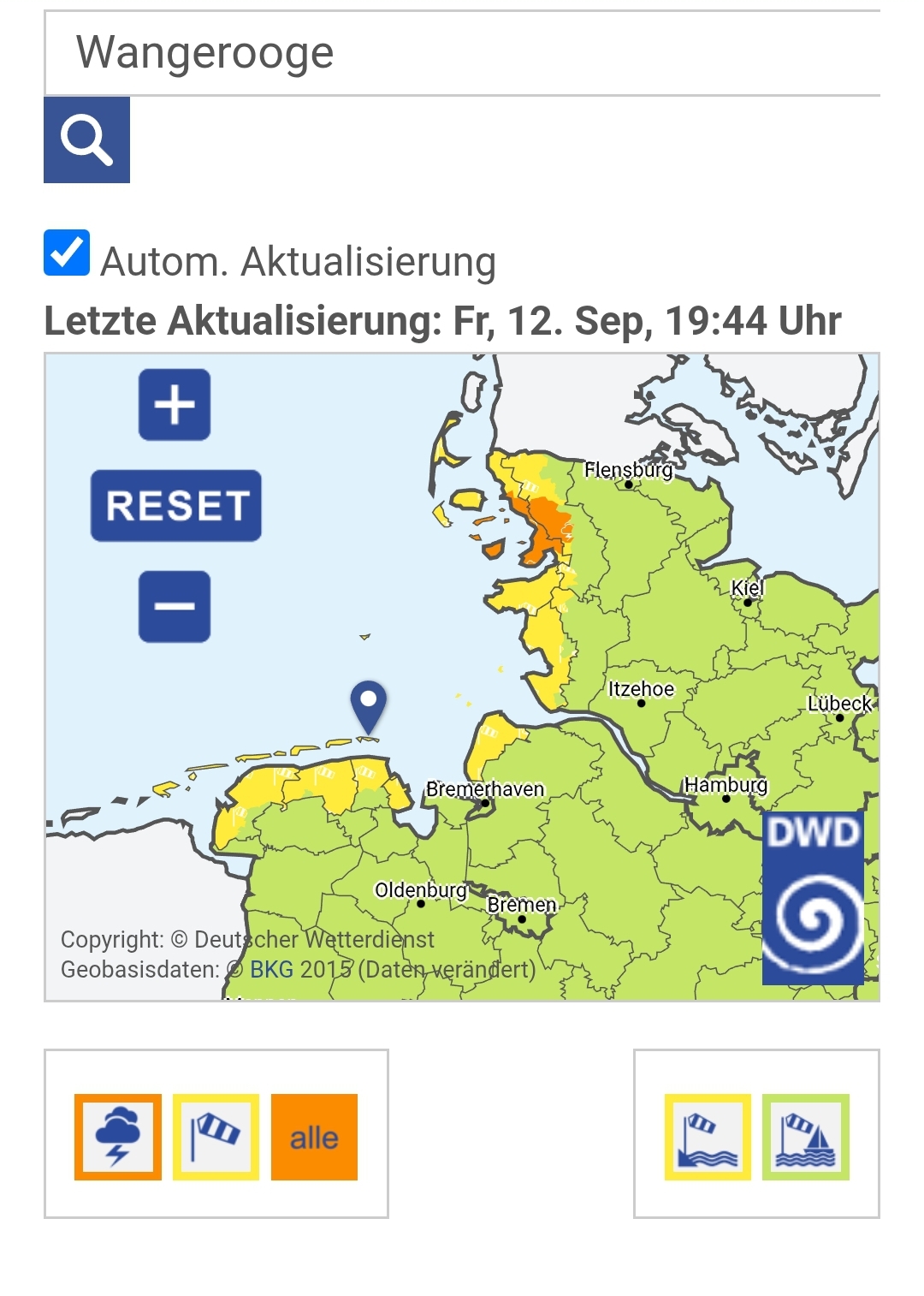Show coastal wind warnings icon
The image size is (924, 1296).
coord(708,1137)
